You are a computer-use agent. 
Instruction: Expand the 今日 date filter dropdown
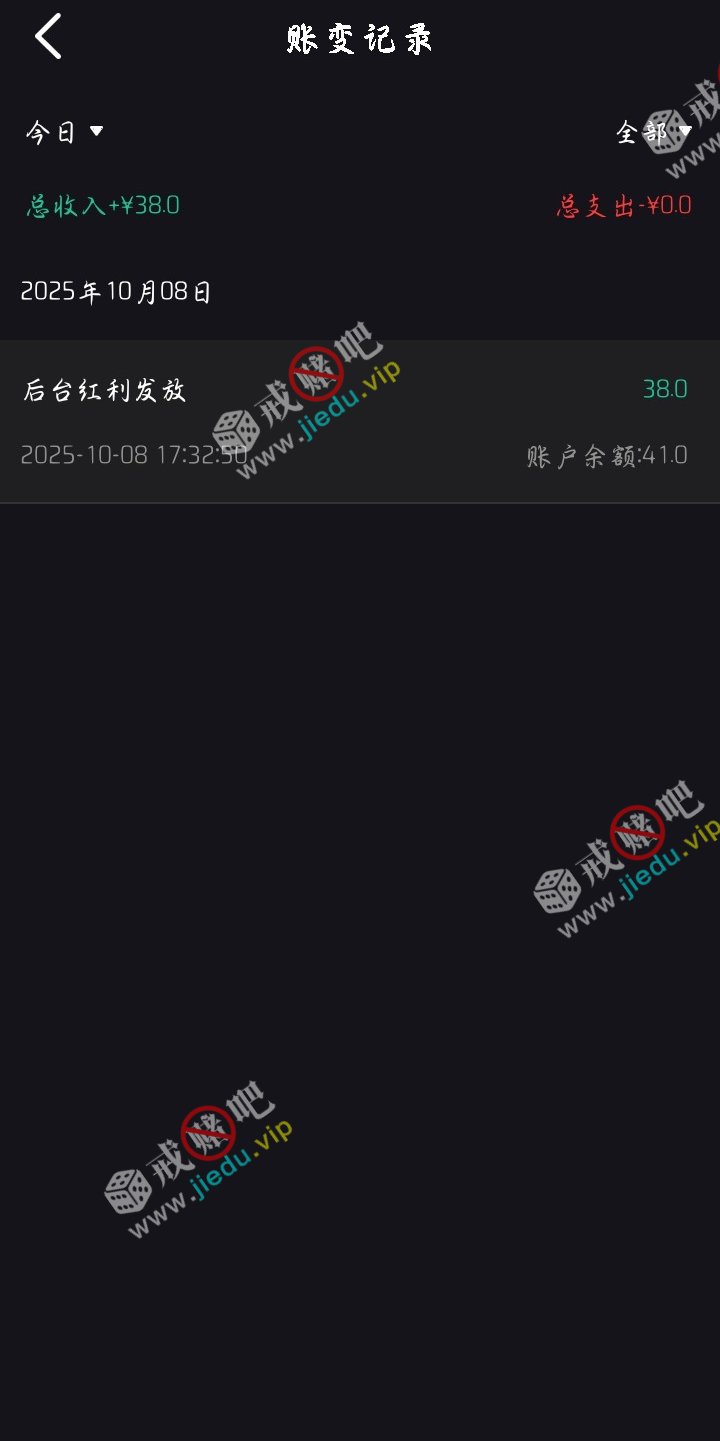[x=65, y=132]
